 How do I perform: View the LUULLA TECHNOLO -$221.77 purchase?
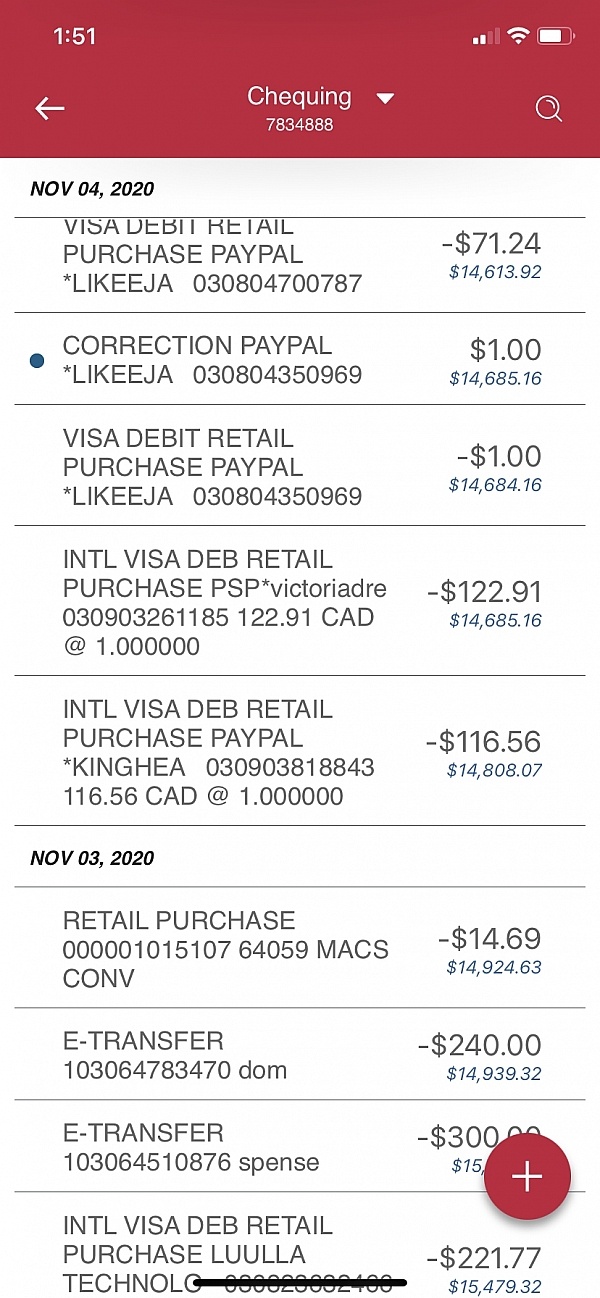point(300,1245)
